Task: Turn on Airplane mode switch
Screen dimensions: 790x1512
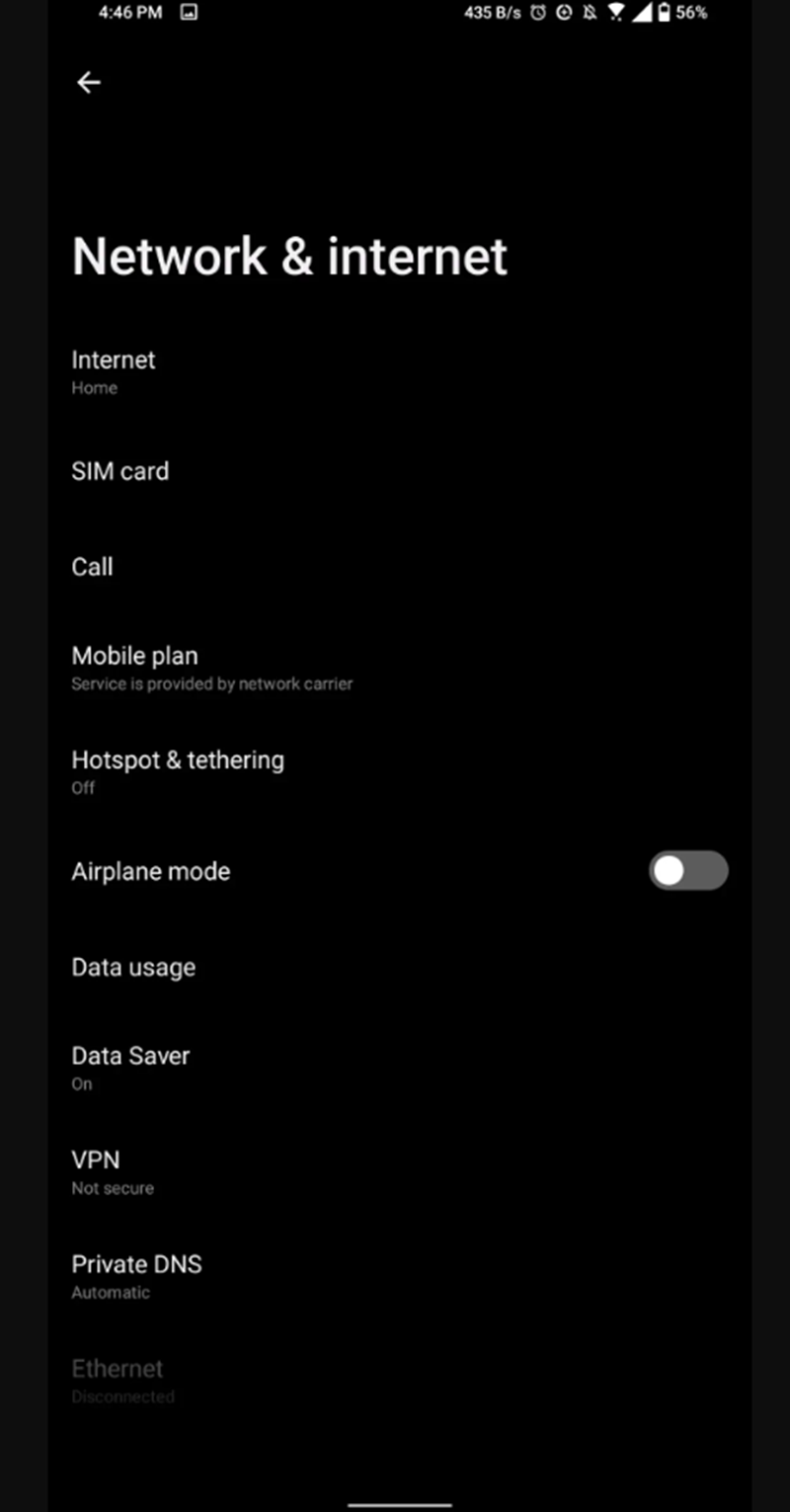Action: 687,871
